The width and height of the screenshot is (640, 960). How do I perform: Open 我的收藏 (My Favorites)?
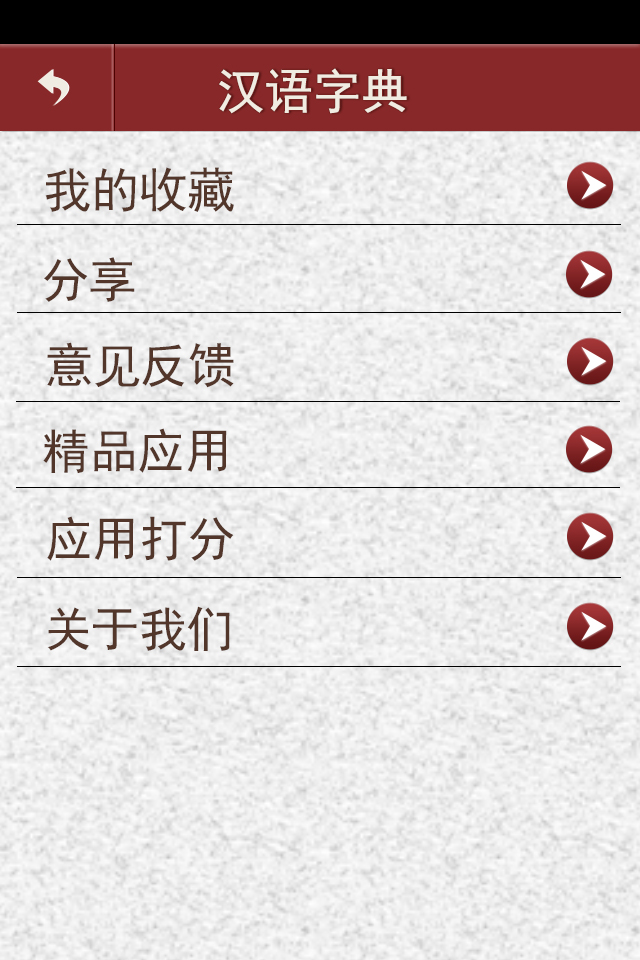tap(318, 189)
